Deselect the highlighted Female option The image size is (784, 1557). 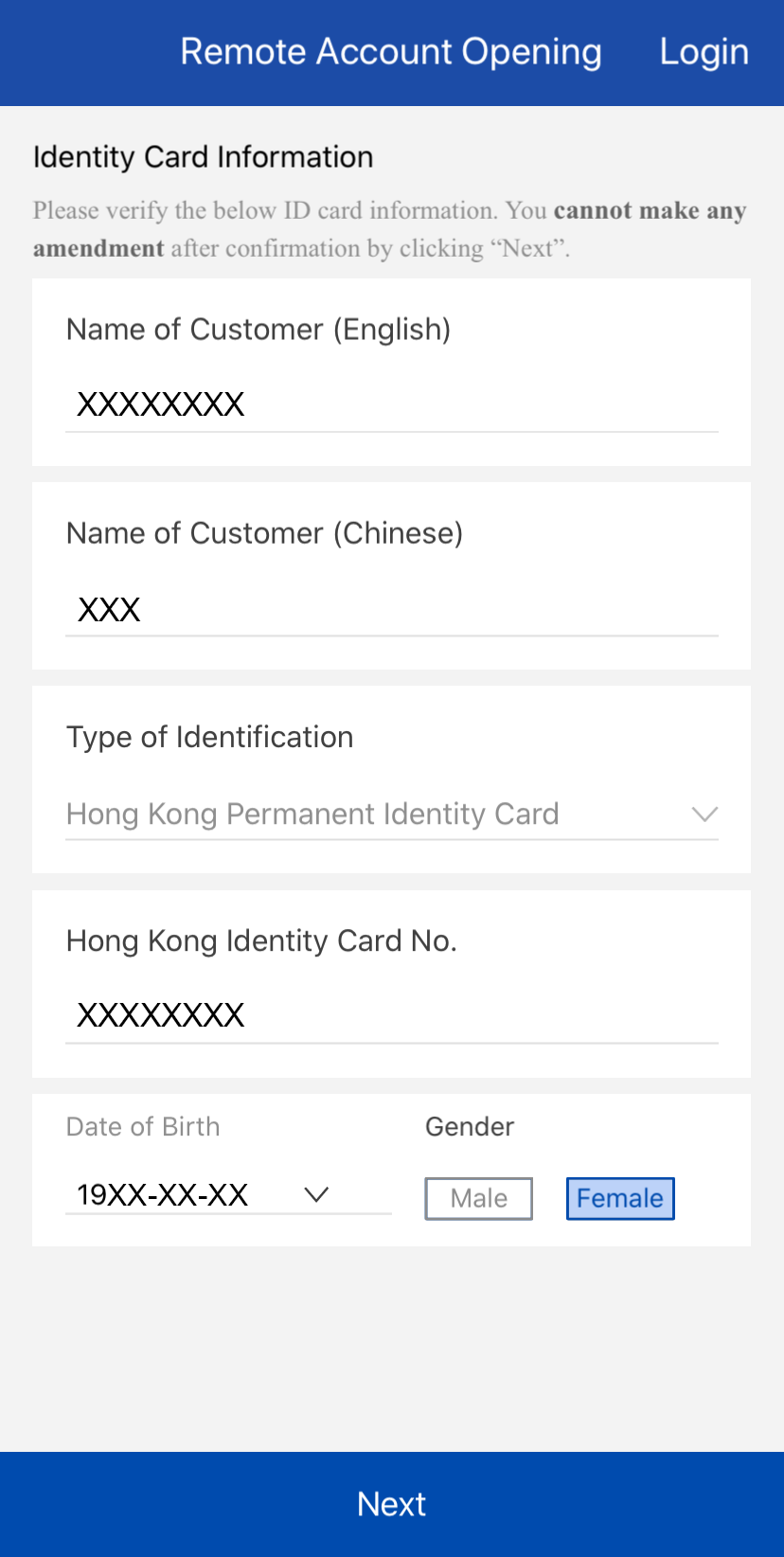click(620, 1198)
